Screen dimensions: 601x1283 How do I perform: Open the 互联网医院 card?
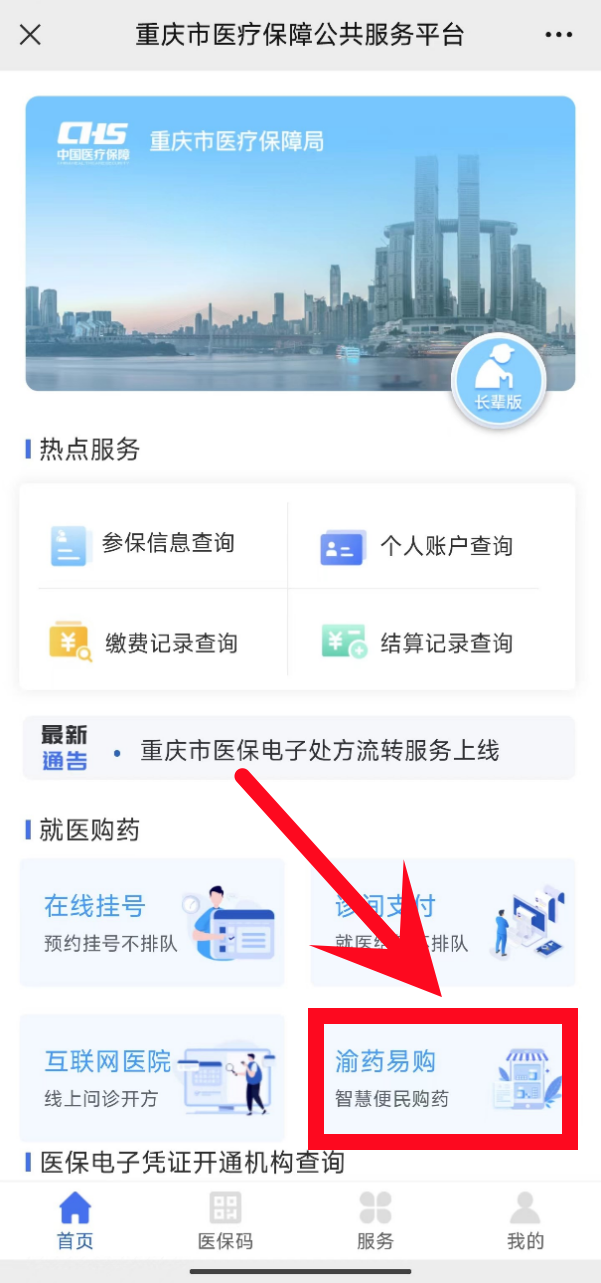pos(152,1078)
